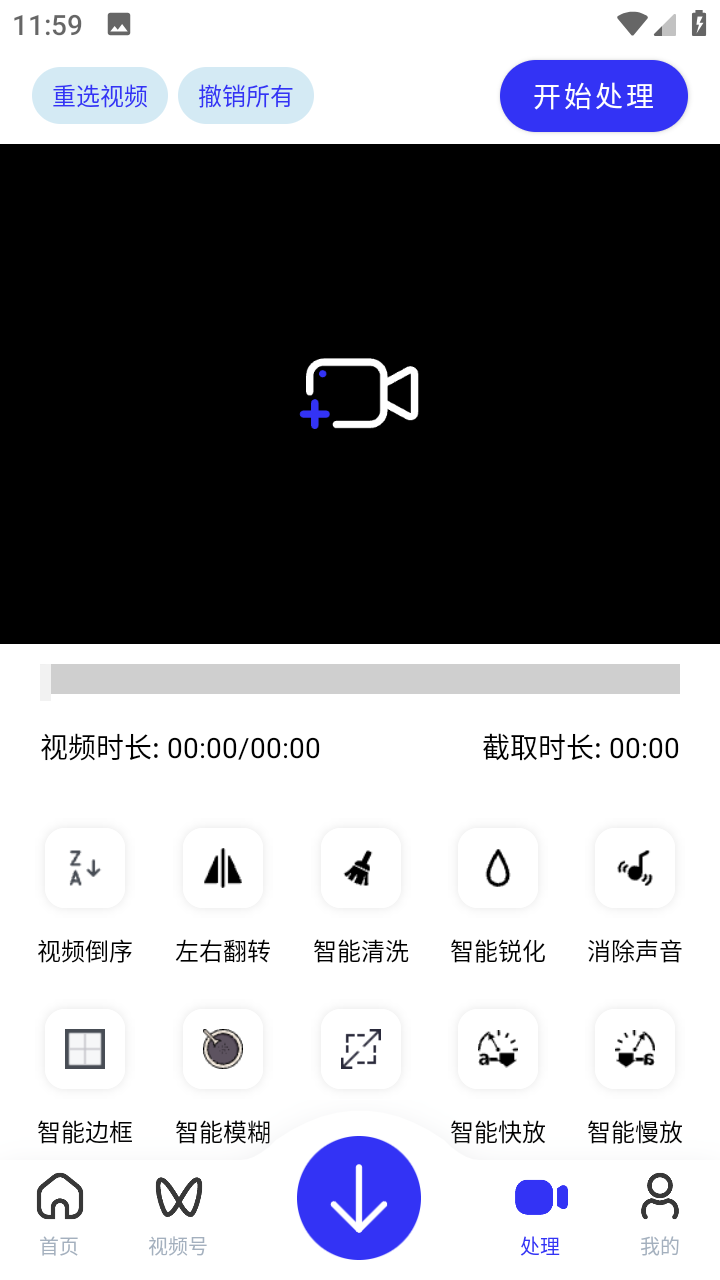Start processing with 开始处理
720x1280 pixels.
tap(593, 96)
